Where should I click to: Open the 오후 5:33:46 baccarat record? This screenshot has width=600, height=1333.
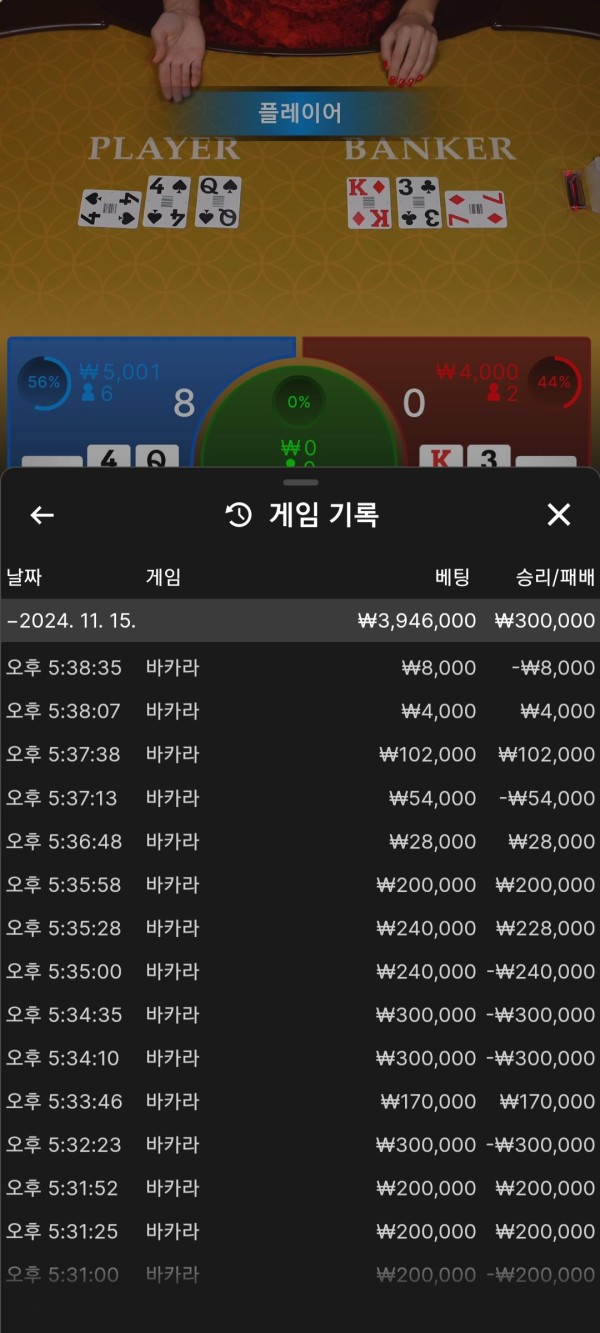coord(300,1102)
